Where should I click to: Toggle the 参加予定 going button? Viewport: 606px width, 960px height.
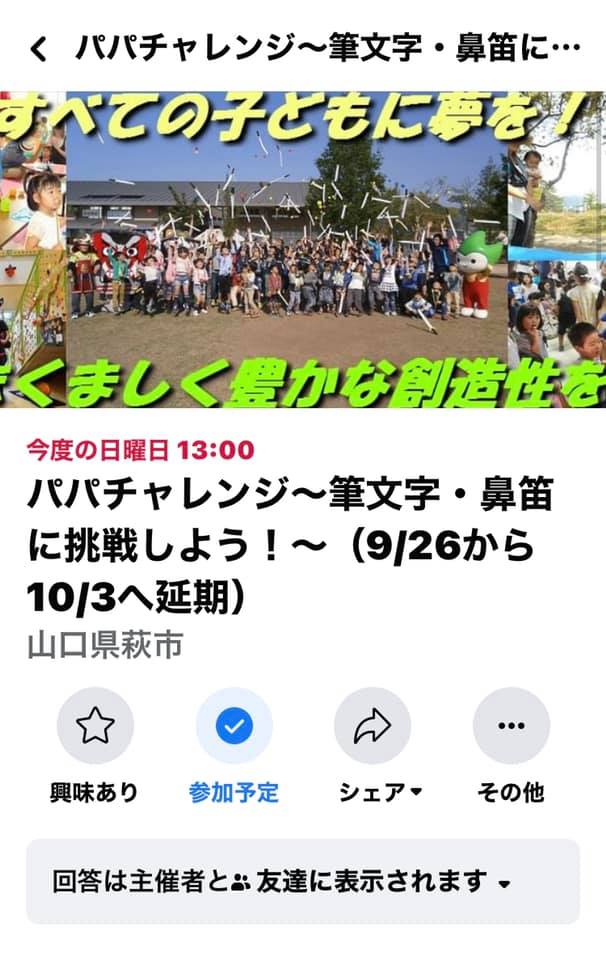234,727
